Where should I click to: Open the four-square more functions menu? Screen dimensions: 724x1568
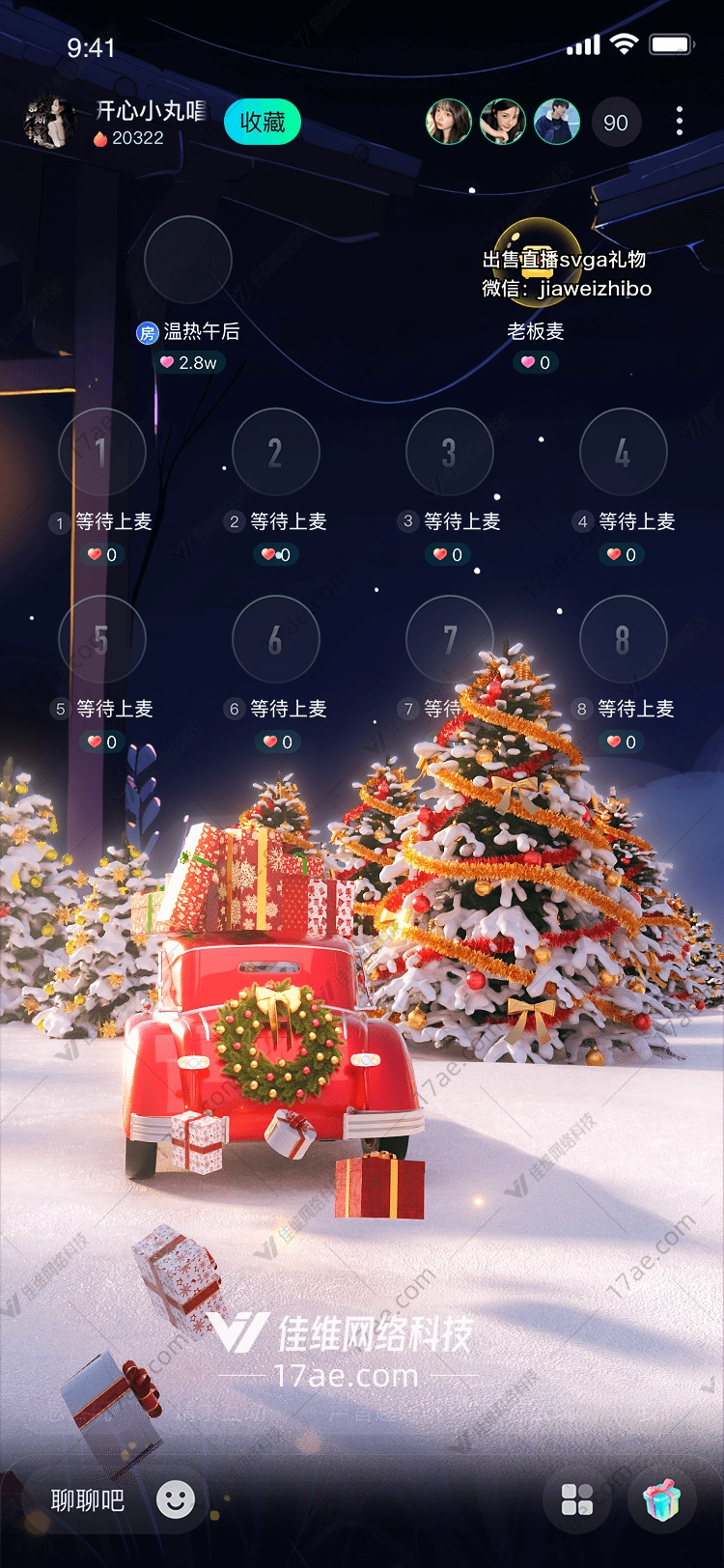[577, 1499]
